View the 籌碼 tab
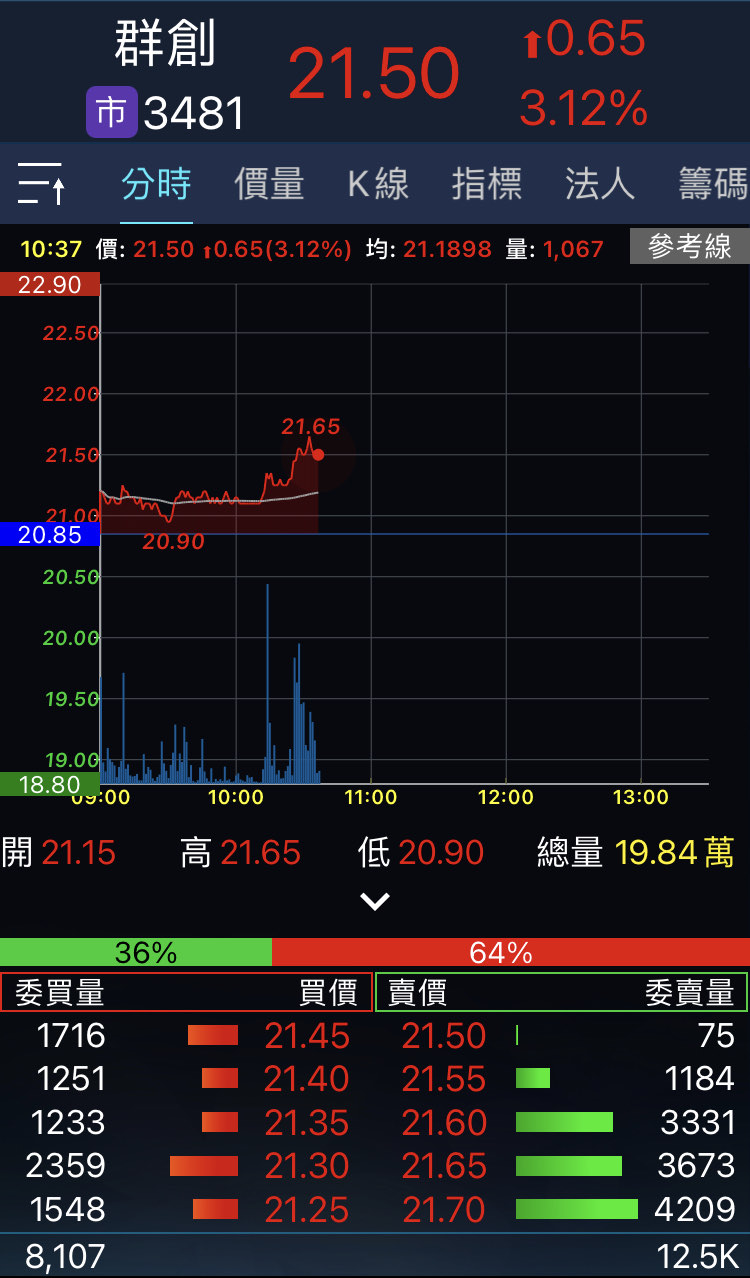 pyautogui.click(x=713, y=184)
